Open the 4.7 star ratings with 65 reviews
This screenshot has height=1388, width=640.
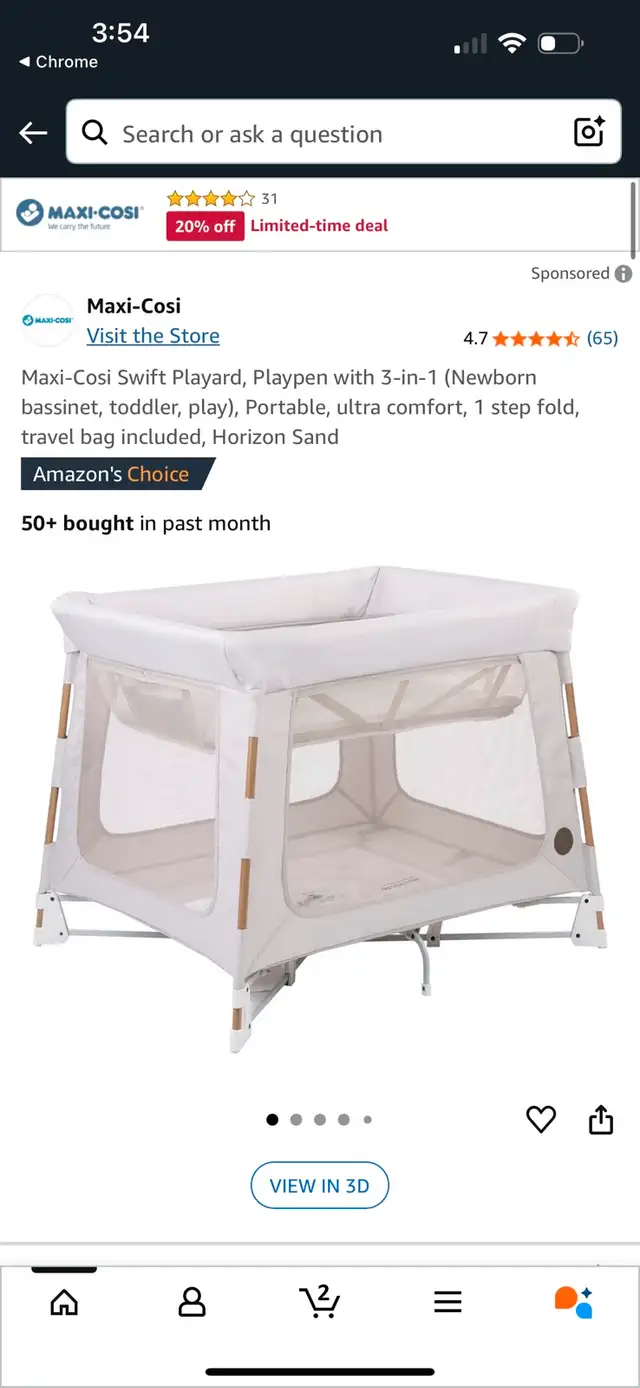coord(541,338)
